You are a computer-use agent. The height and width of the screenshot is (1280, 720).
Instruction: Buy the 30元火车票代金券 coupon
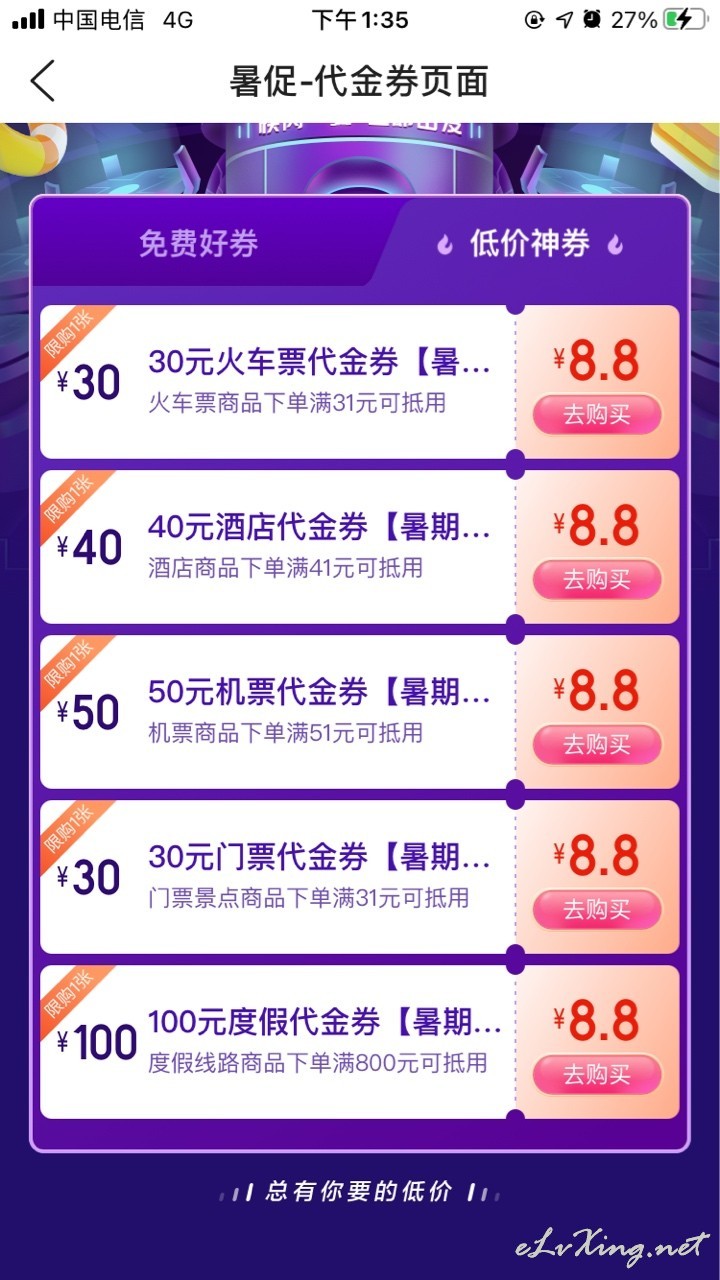point(597,415)
